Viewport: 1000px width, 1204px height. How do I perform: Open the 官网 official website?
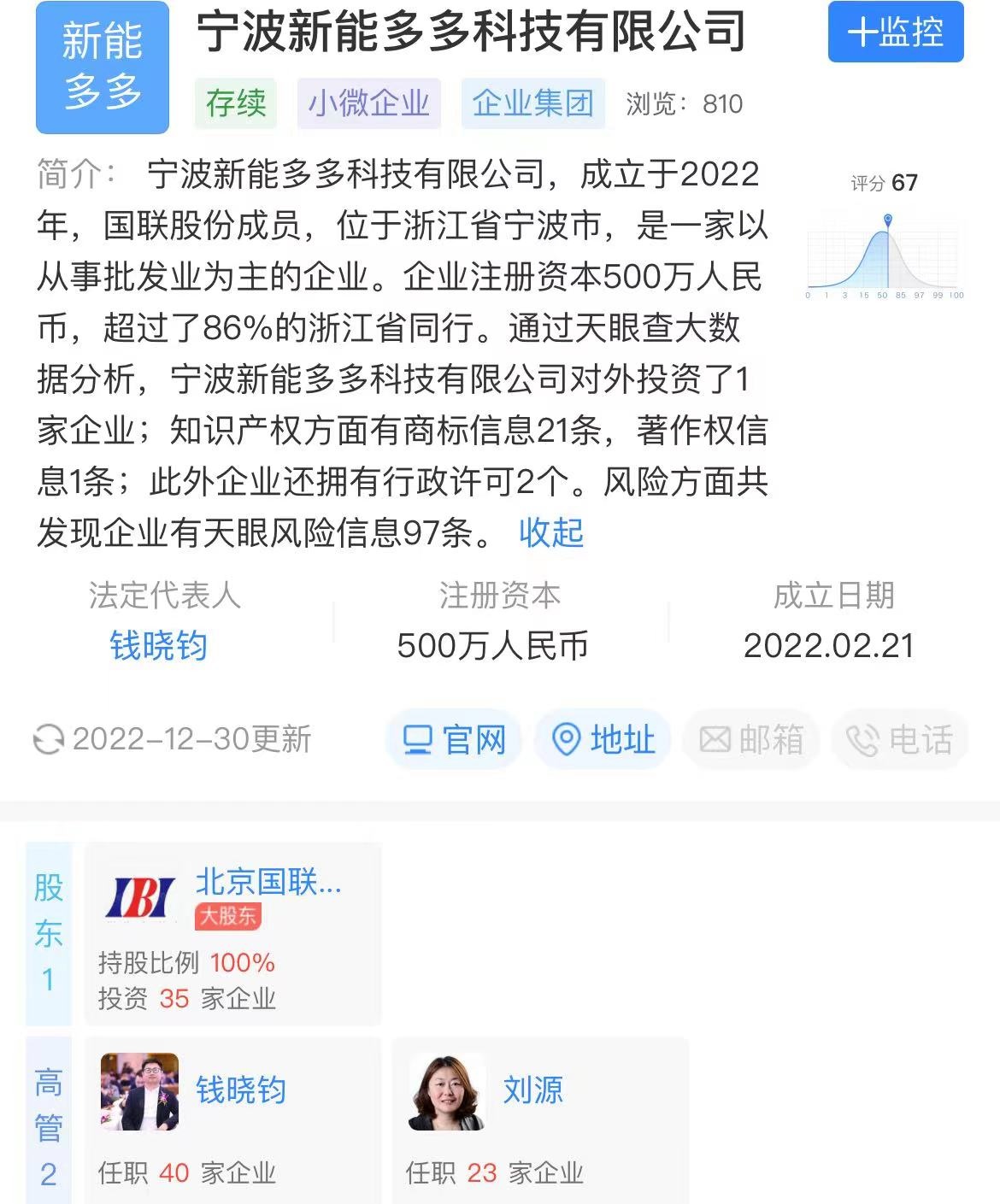(x=454, y=739)
